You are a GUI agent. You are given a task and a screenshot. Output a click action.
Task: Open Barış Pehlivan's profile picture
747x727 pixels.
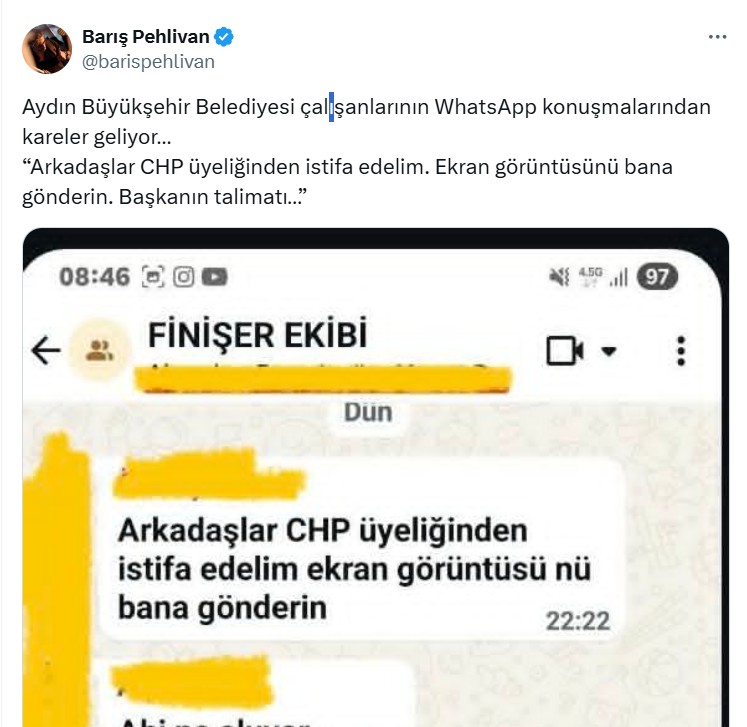(x=46, y=49)
